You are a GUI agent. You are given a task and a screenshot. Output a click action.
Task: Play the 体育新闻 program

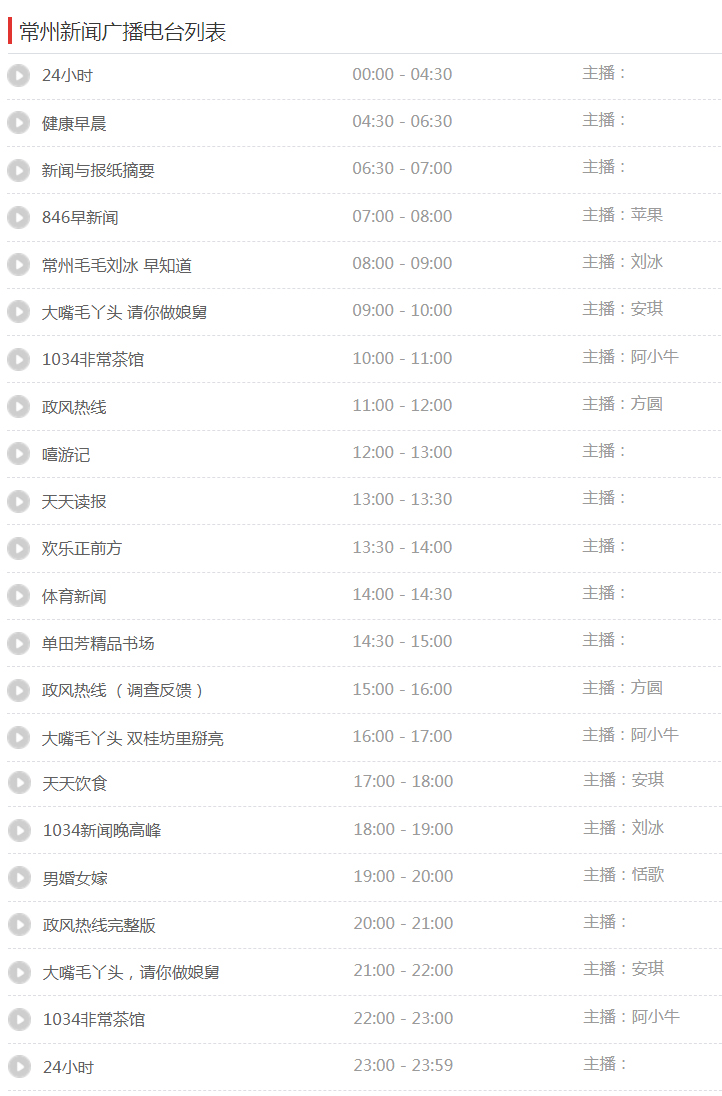tap(18, 596)
